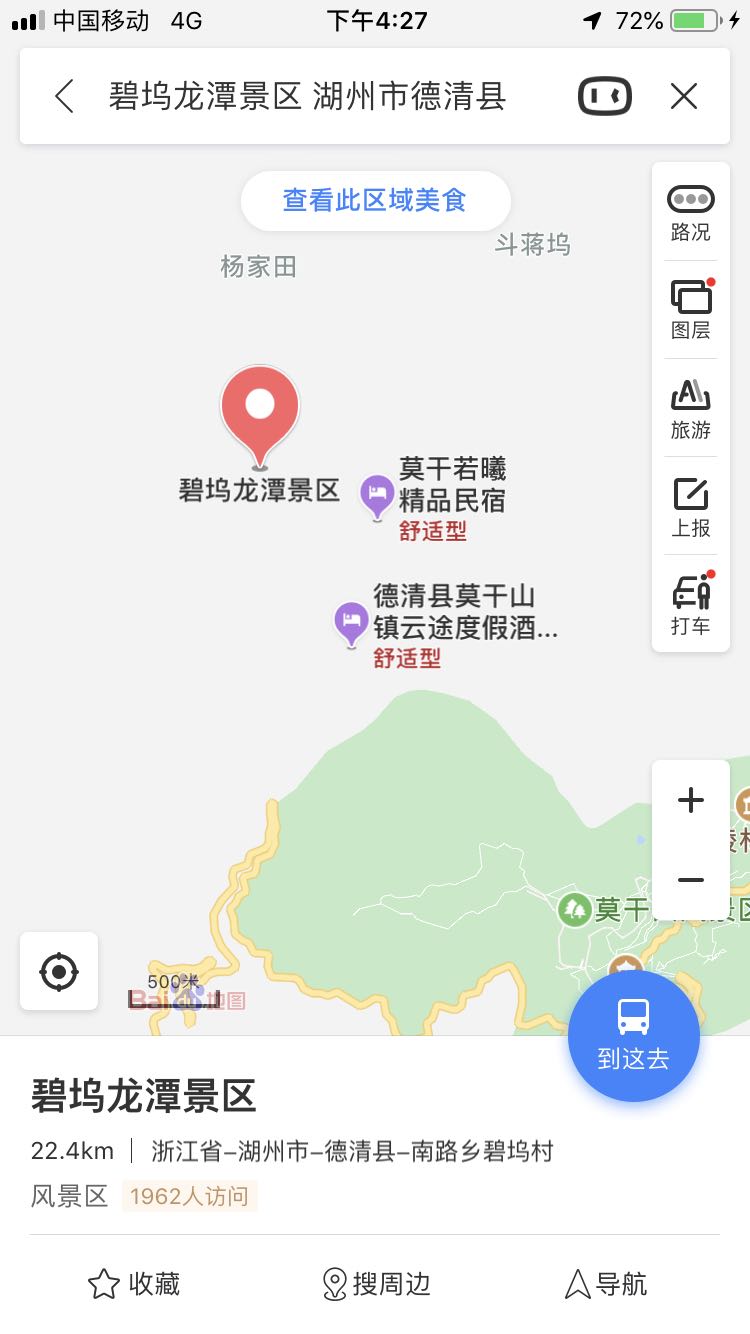Report an issue via 上报
The image size is (750, 1334).
coord(691,508)
